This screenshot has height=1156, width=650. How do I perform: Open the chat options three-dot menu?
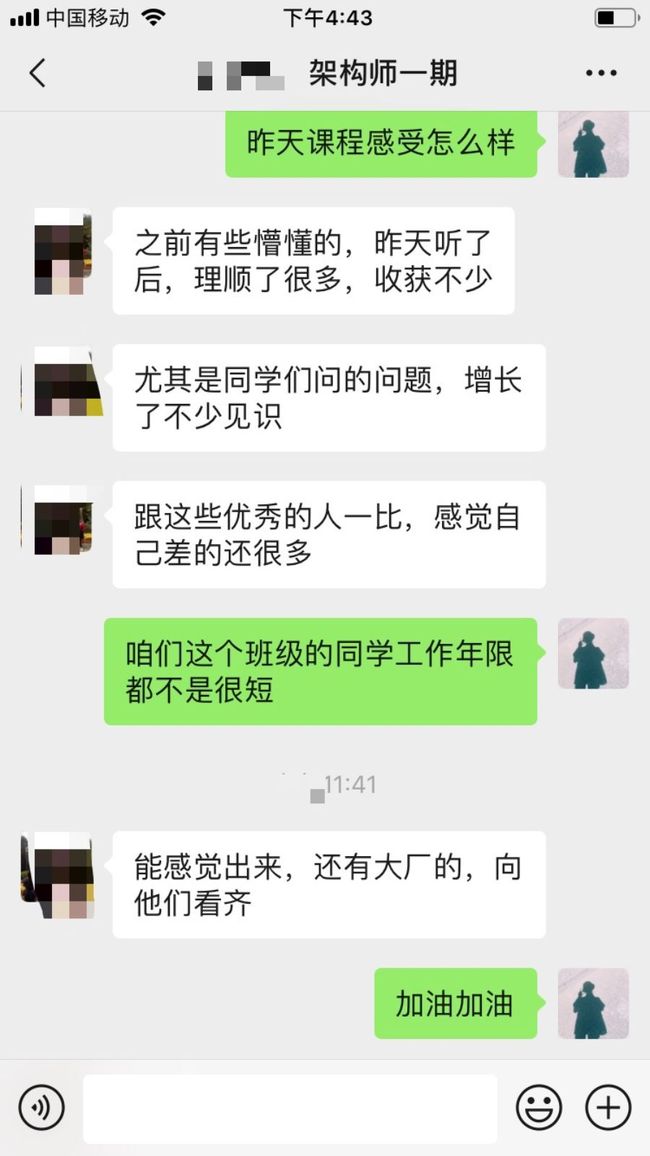coord(601,73)
